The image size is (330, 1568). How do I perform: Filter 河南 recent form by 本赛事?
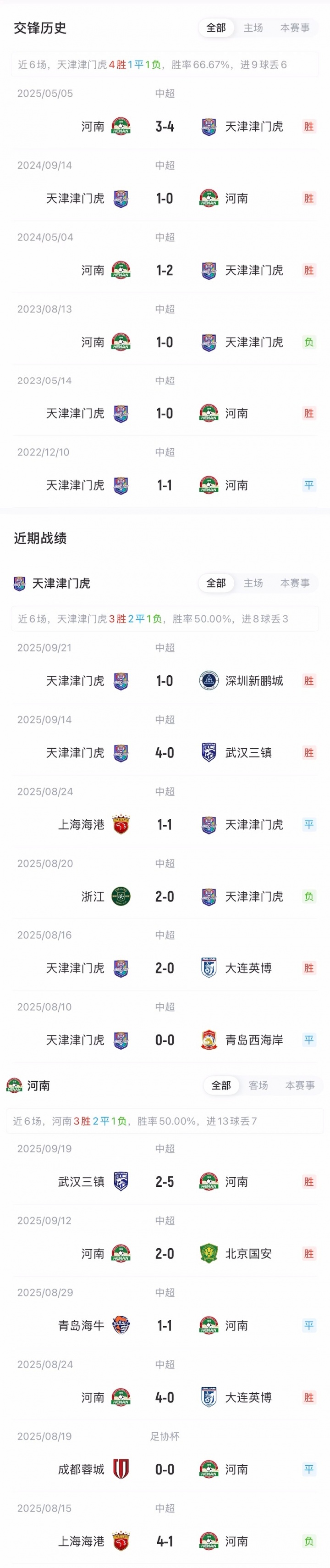[300, 1085]
